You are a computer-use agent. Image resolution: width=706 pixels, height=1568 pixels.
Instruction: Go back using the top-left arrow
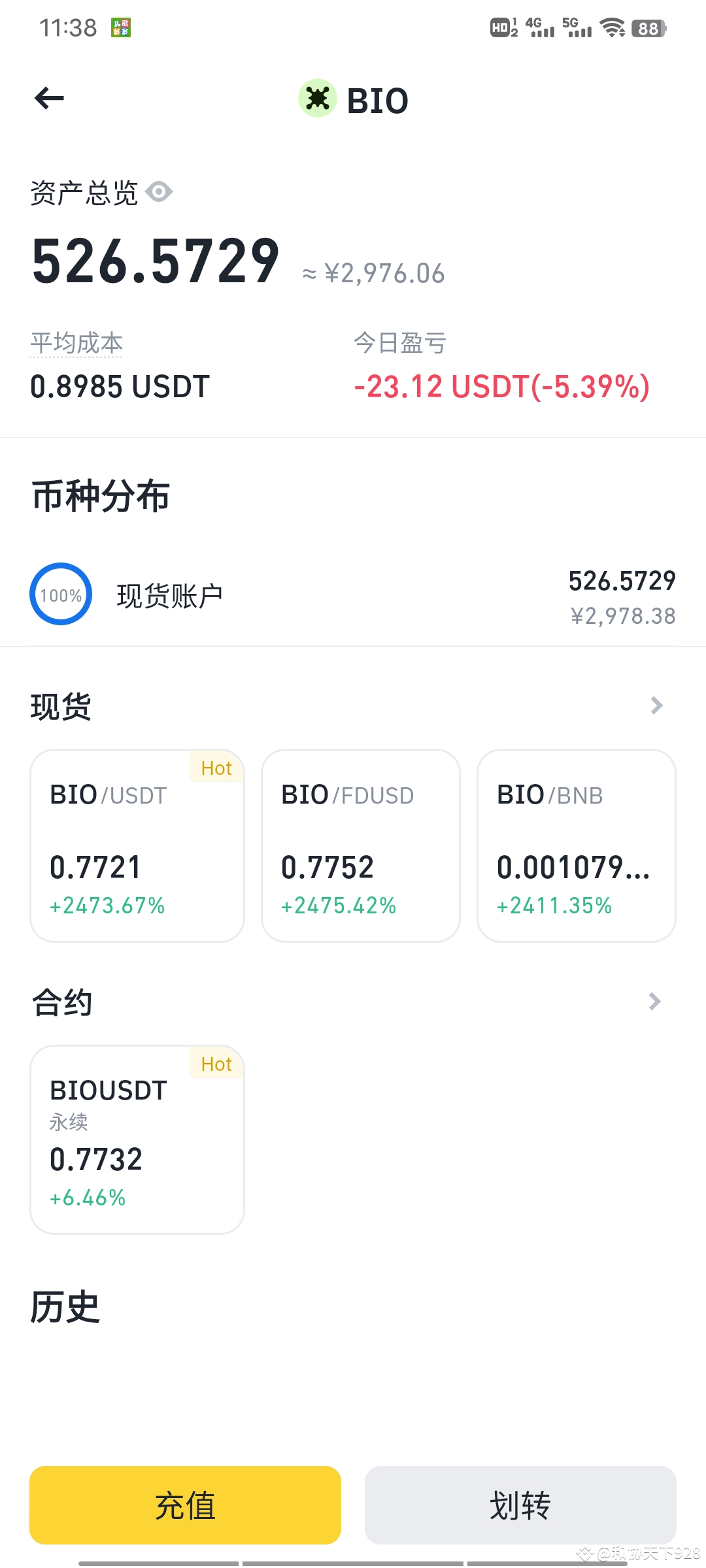click(x=49, y=99)
